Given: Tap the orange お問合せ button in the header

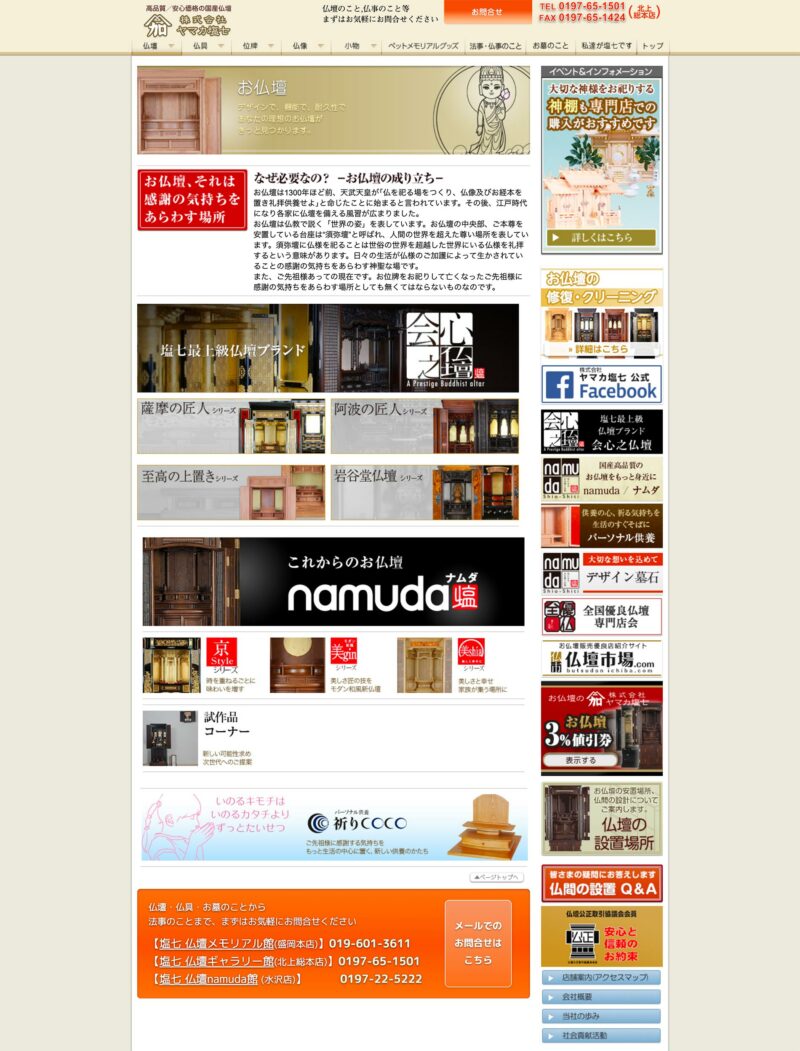Looking at the screenshot, I should tap(487, 12).
